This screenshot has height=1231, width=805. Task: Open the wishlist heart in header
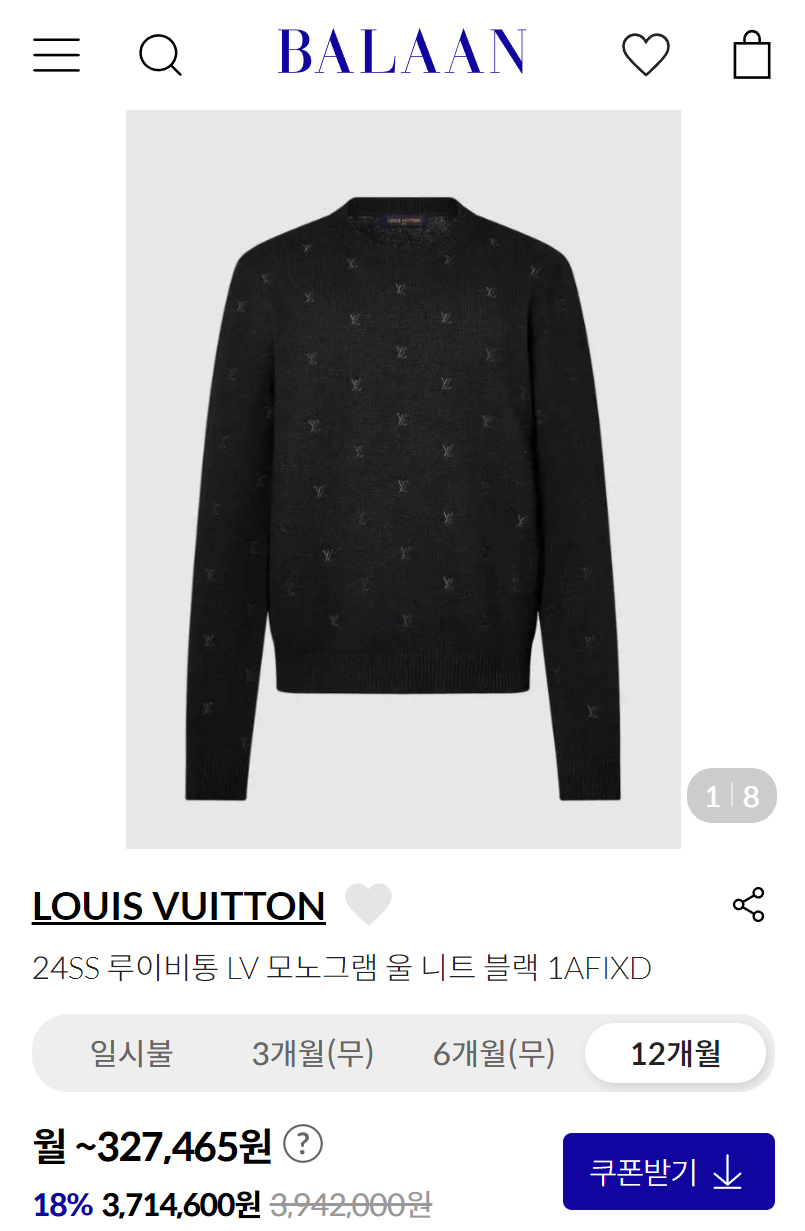(x=646, y=54)
